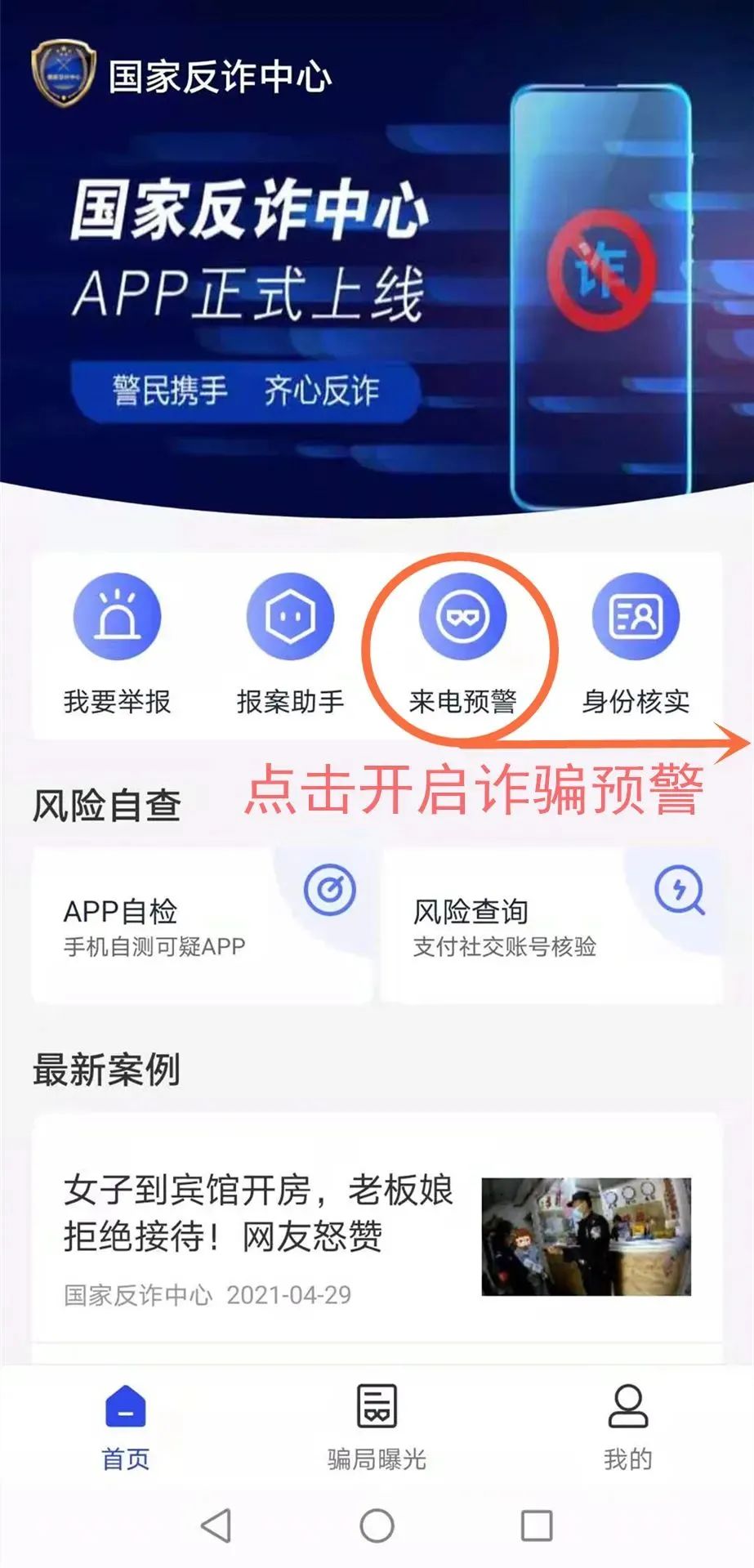This screenshot has height=1568, width=754.
Task: Switch to the 骗局曝光 tab
Action: point(377,1427)
